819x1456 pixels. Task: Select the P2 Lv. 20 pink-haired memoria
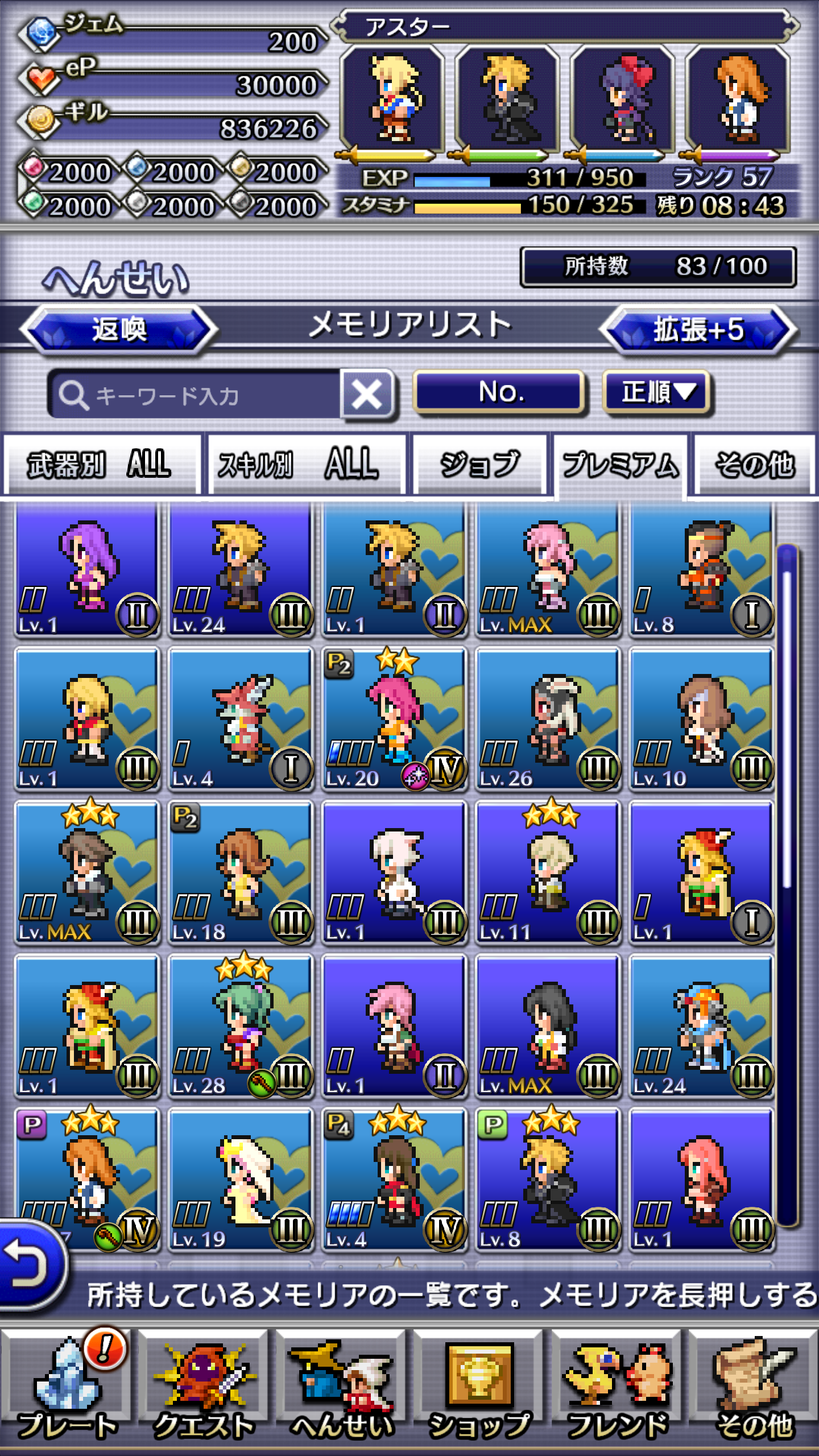tap(394, 719)
